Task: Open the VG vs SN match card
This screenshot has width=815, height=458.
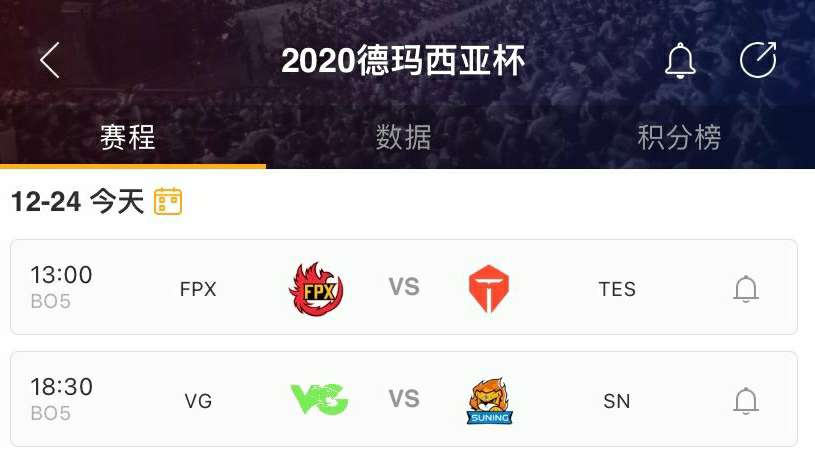Action: click(403, 399)
